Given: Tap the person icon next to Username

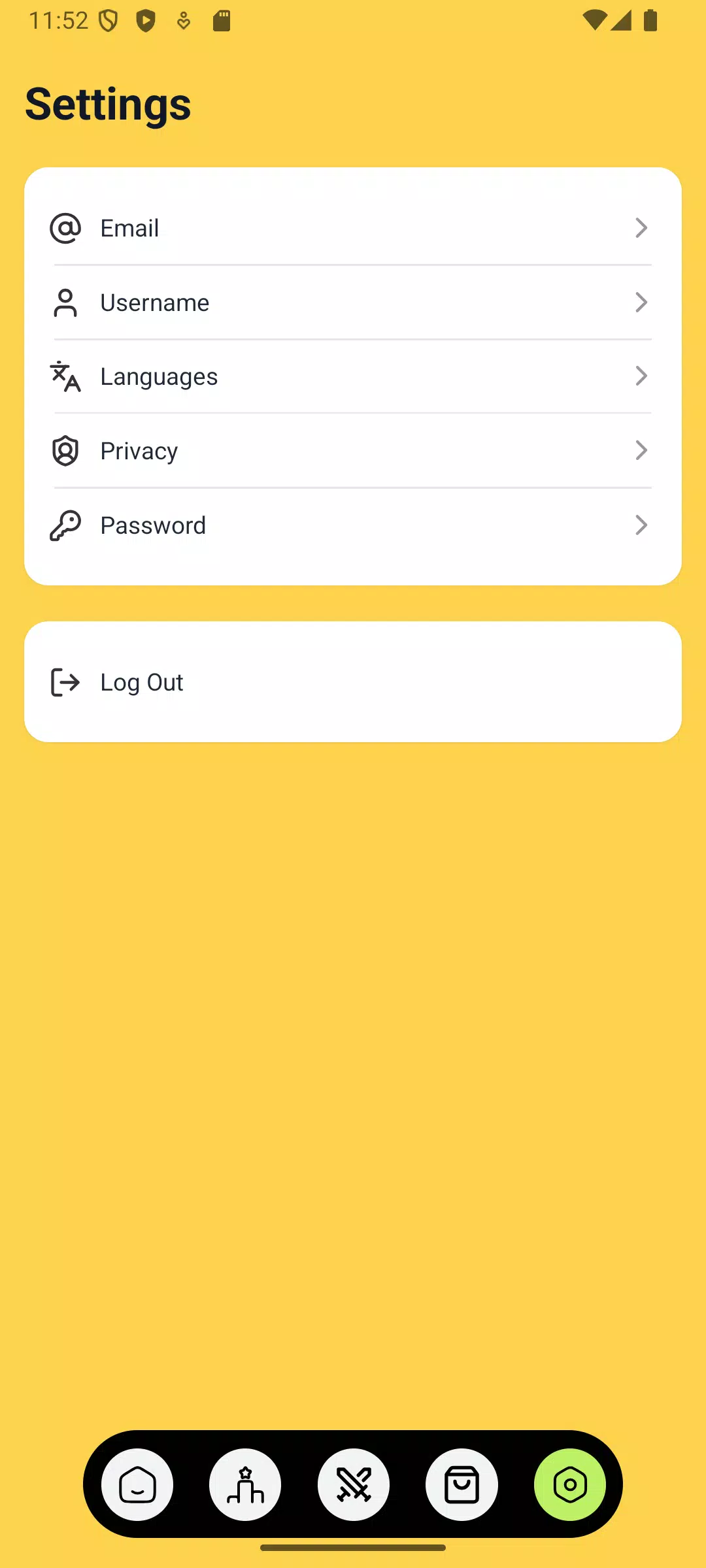Looking at the screenshot, I should pos(65,302).
